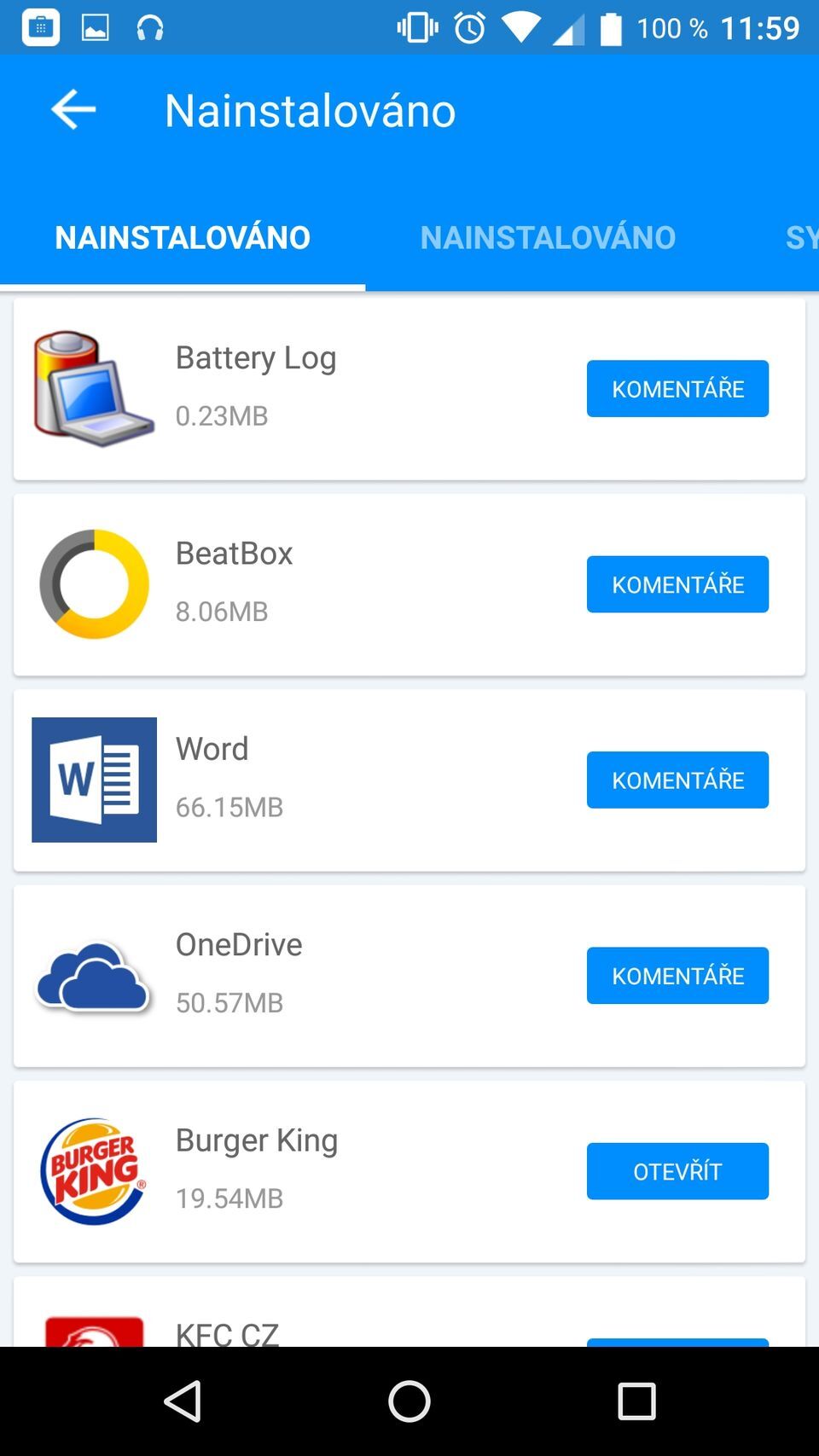This screenshot has height=1456, width=819.
Task: Tap the Microsoft Word app icon
Action: (x=94, y=779)
